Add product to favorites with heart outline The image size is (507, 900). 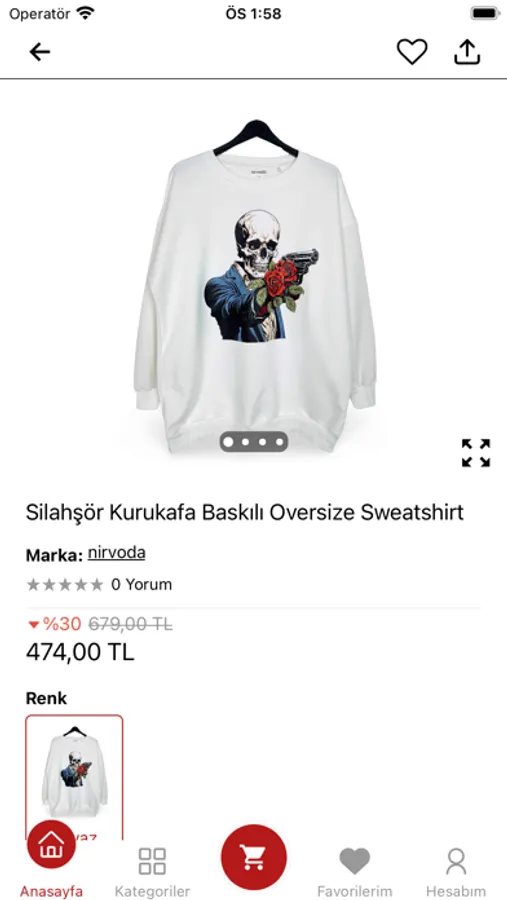[x=412, y=52]
